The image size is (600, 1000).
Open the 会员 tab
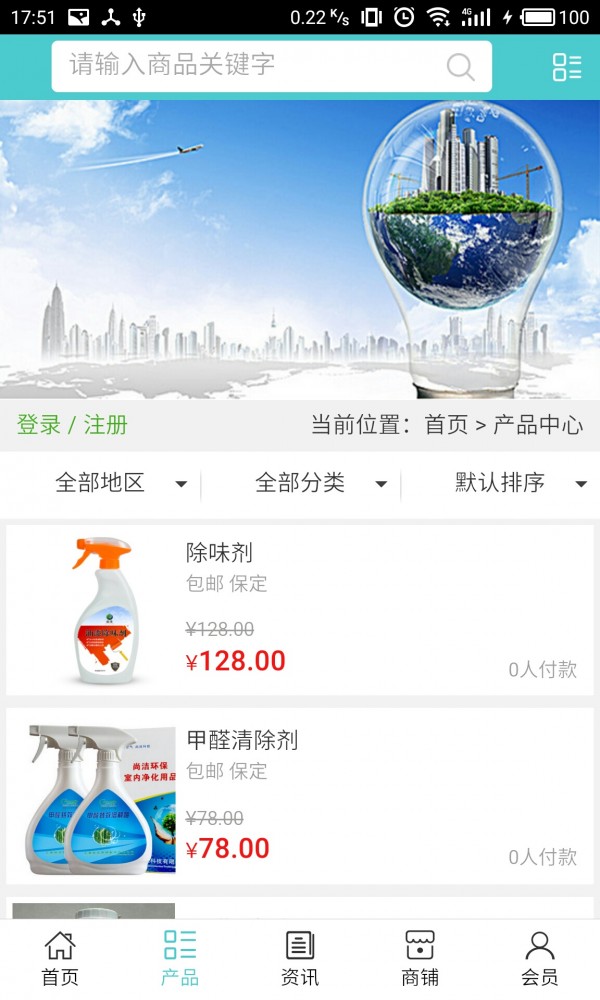(x=540, y=958)
